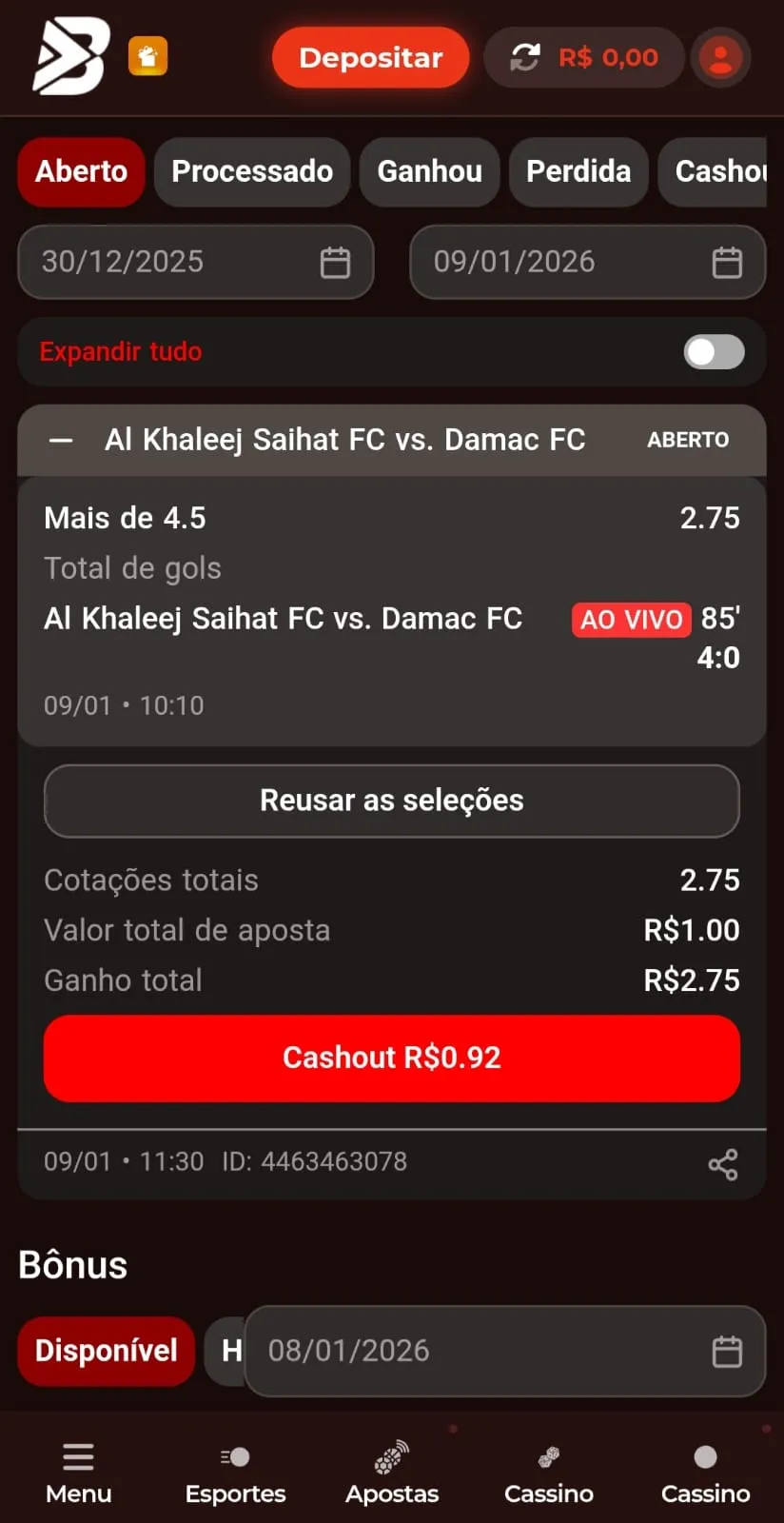Open the start date calendar picker
The width and height of the screenshot is (784, 1523).
point(334,262)
